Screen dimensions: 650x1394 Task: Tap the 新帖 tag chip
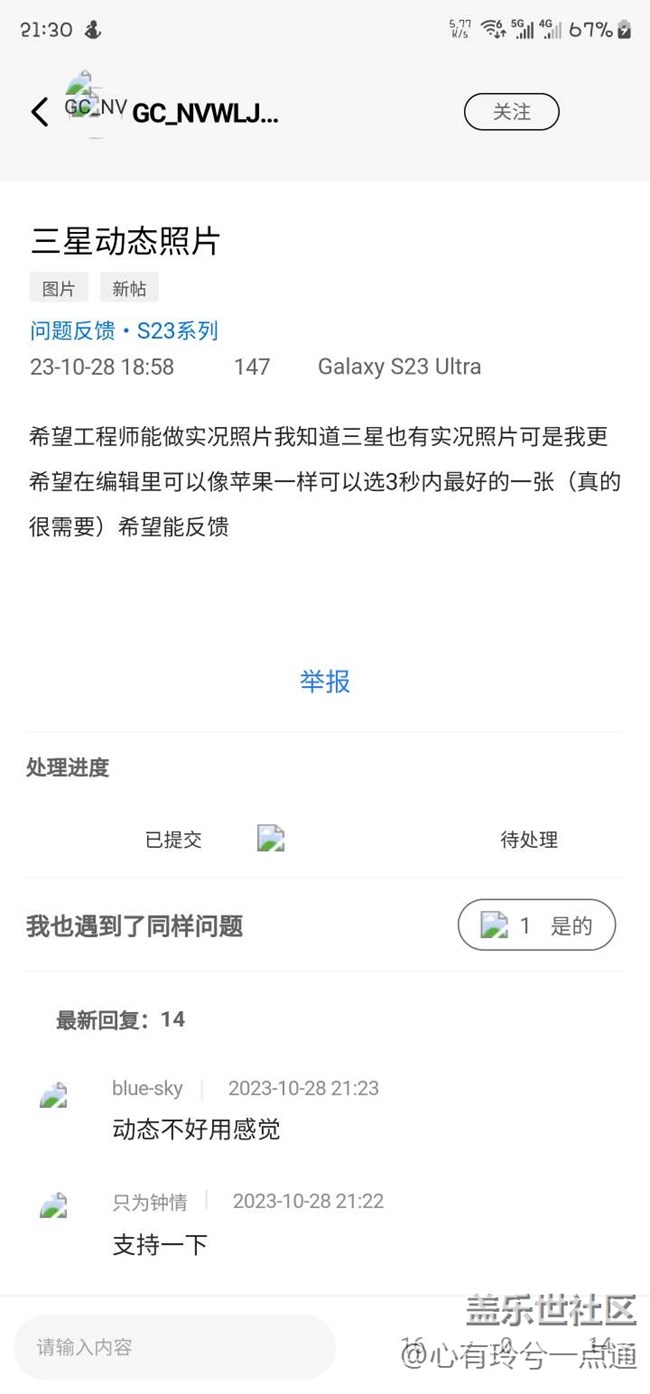coord(129,288)
